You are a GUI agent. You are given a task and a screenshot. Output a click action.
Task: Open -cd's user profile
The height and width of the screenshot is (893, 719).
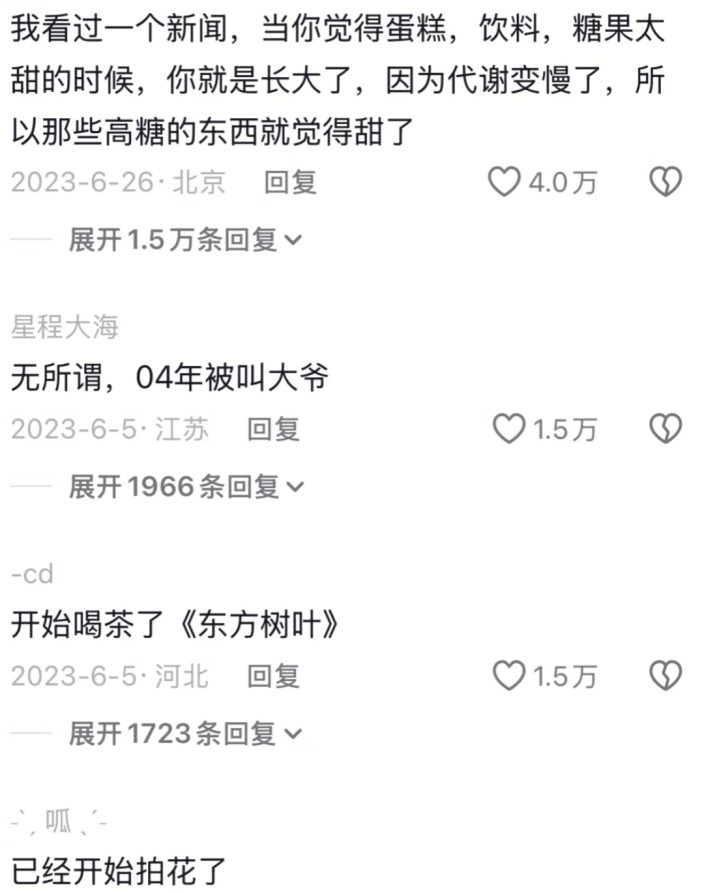(32, 574)
